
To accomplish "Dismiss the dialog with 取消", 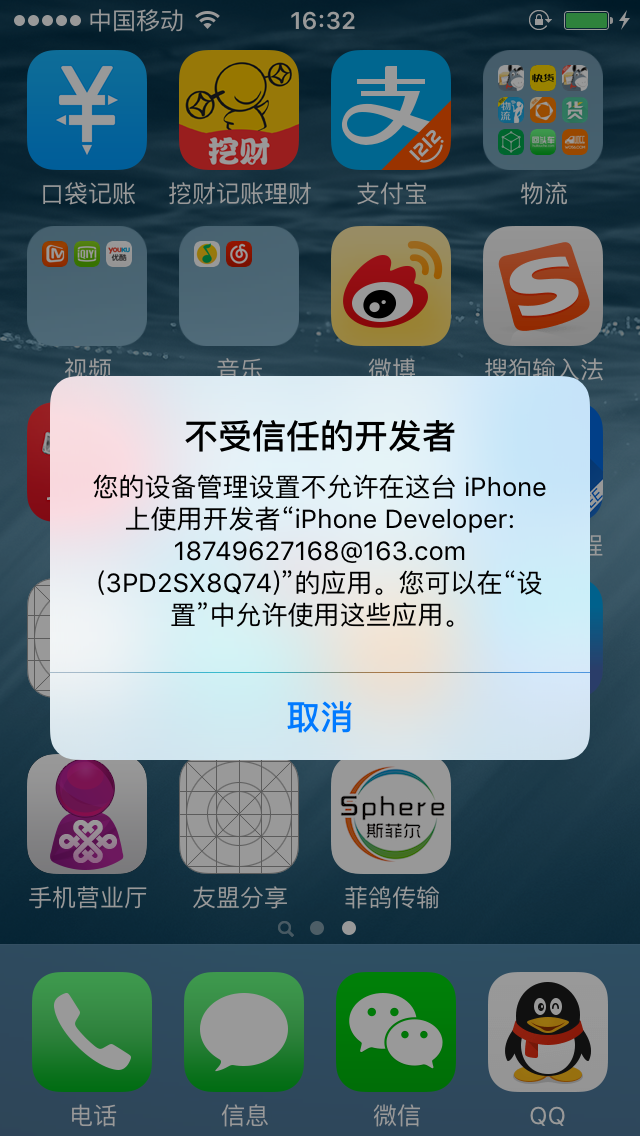I will (320, 716).
